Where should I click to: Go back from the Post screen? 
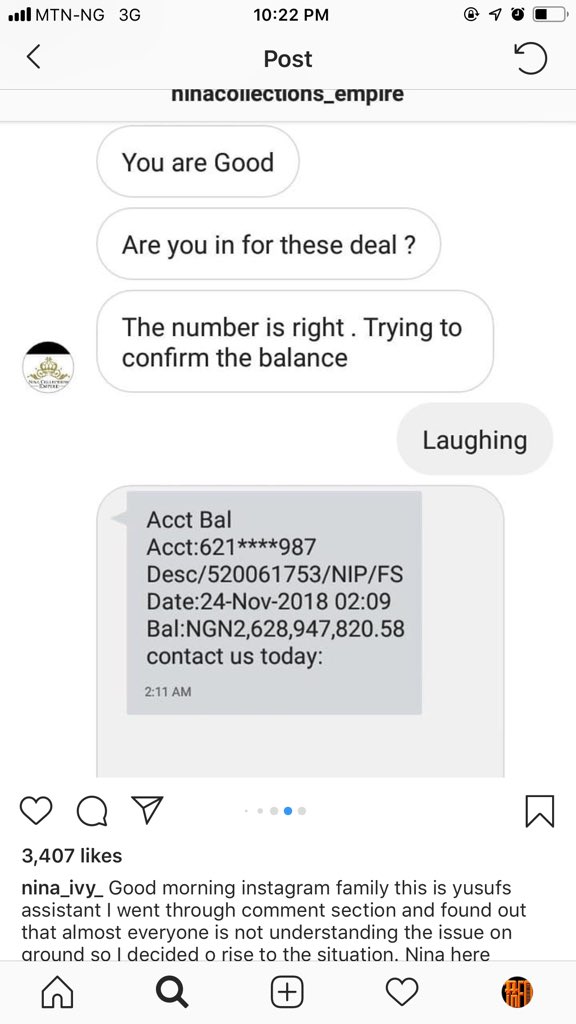click(x=34, y=58)
